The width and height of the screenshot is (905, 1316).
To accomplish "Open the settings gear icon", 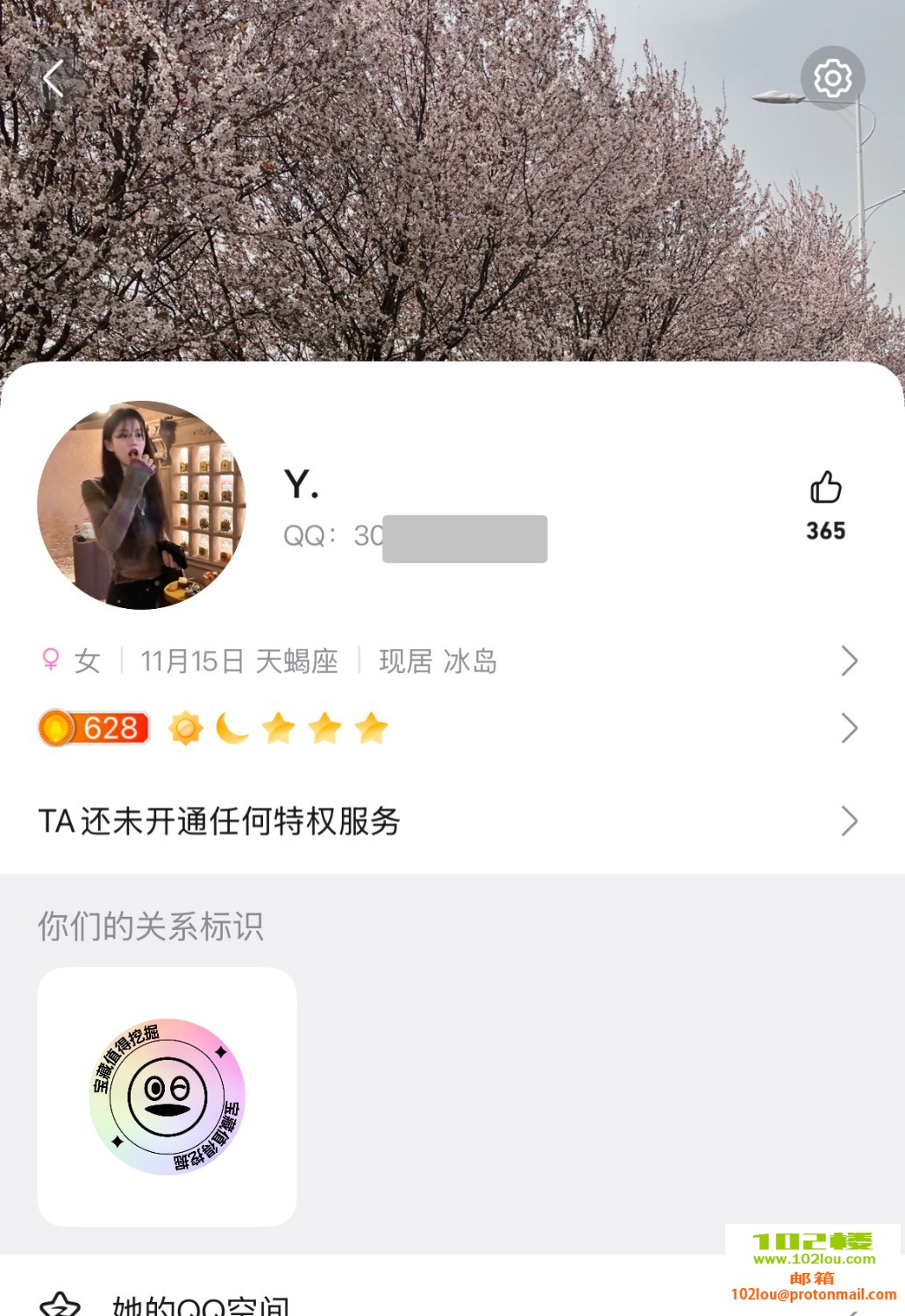I will tap(832, 79).
